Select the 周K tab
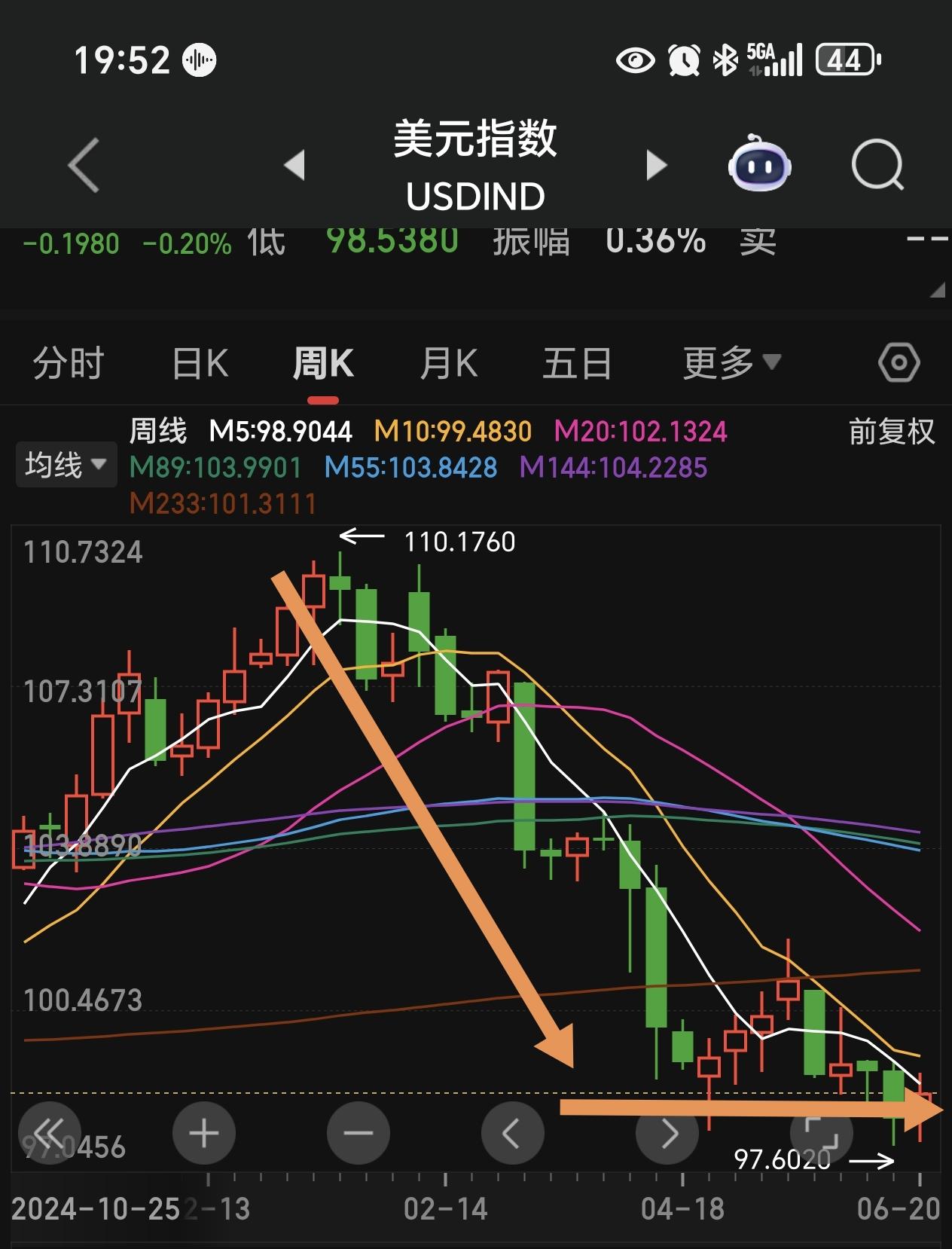The width and height of the screenshot is (952, 1249). pos(323,364)
